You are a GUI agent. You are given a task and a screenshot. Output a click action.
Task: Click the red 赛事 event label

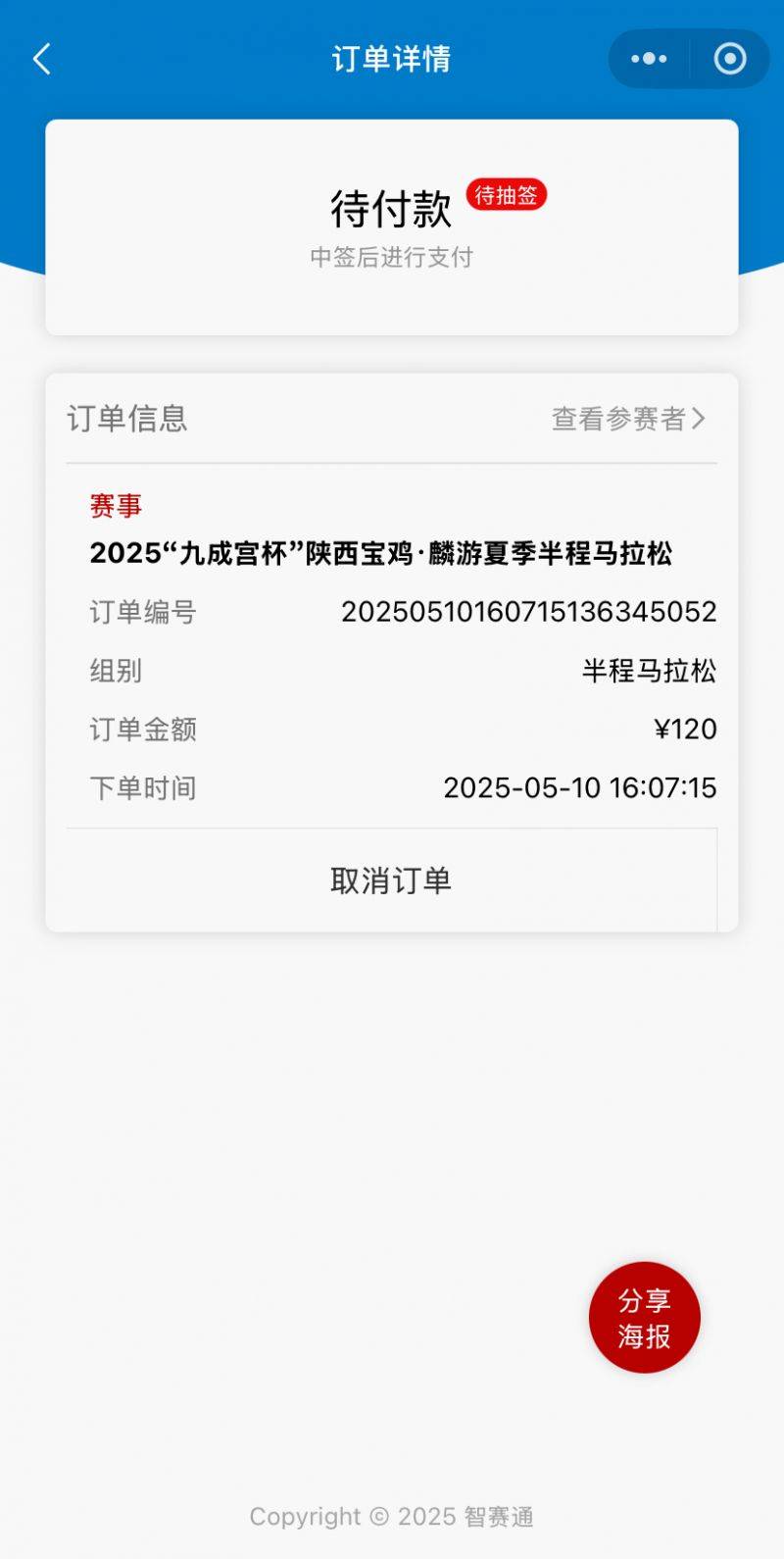click(113, 505)
